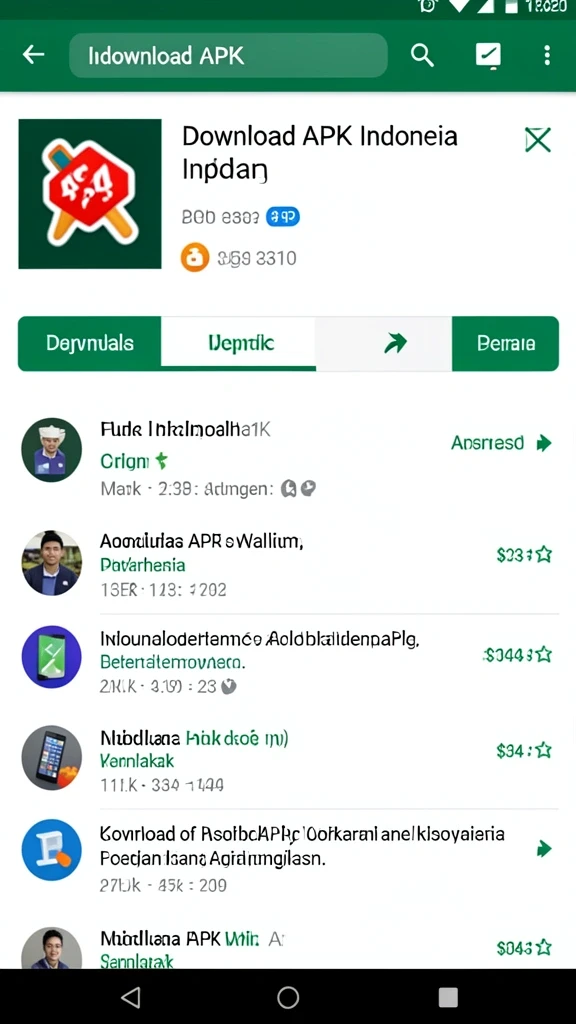Open the overflow menu with three dots

(547, 56)
